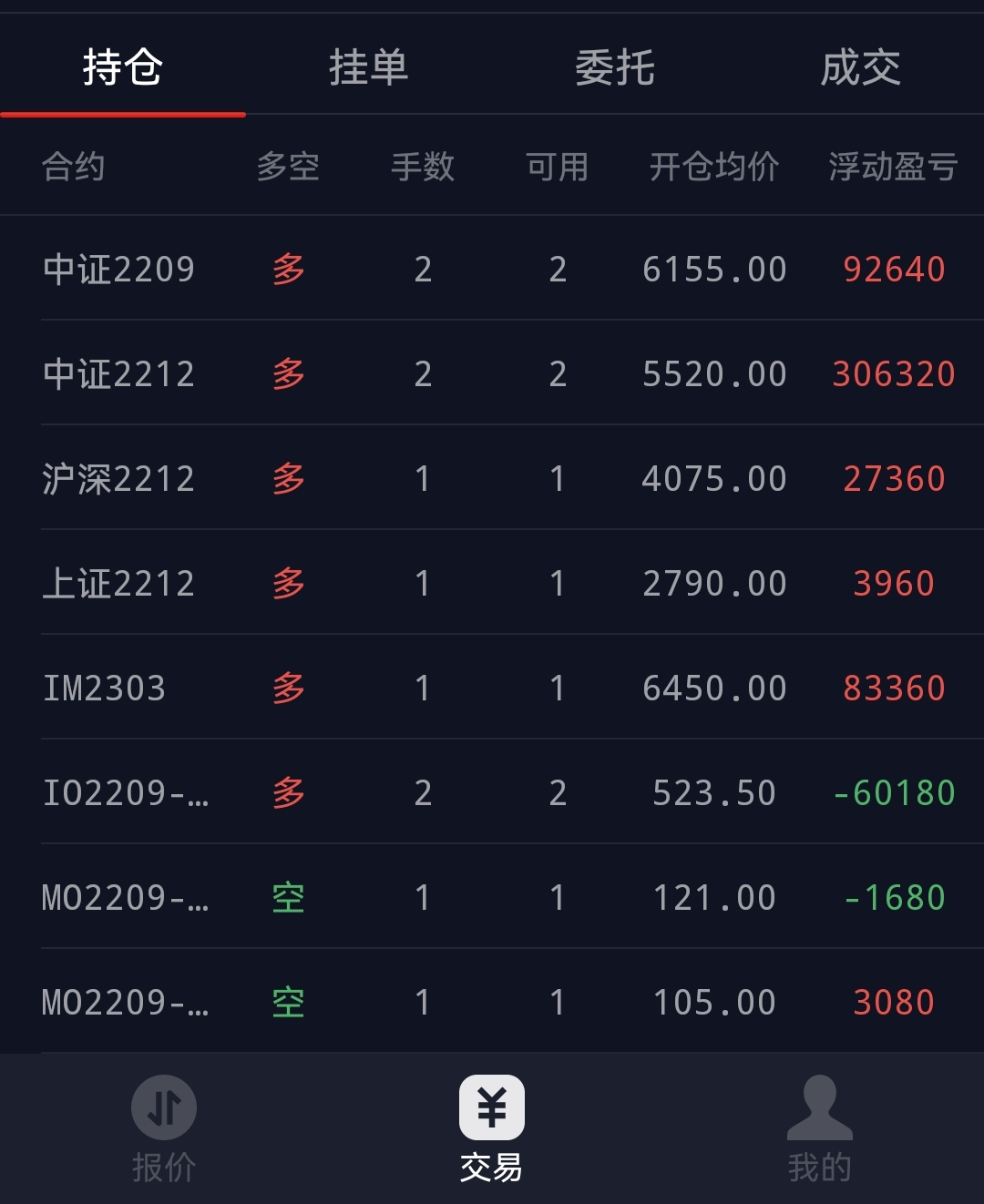Image resolution: width=984 pixels, height=1204 pixels.
Task: Switch to the 我的 bottom tab
Action: (820, 1129)
